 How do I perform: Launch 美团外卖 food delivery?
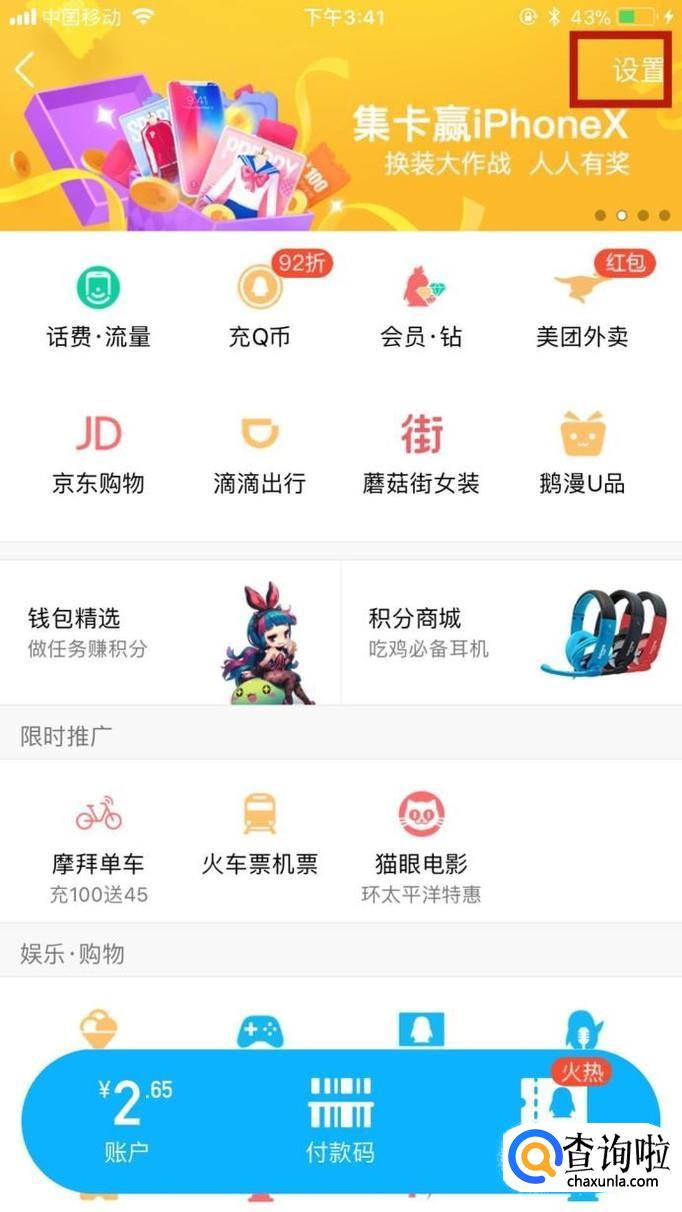[582, 305]
